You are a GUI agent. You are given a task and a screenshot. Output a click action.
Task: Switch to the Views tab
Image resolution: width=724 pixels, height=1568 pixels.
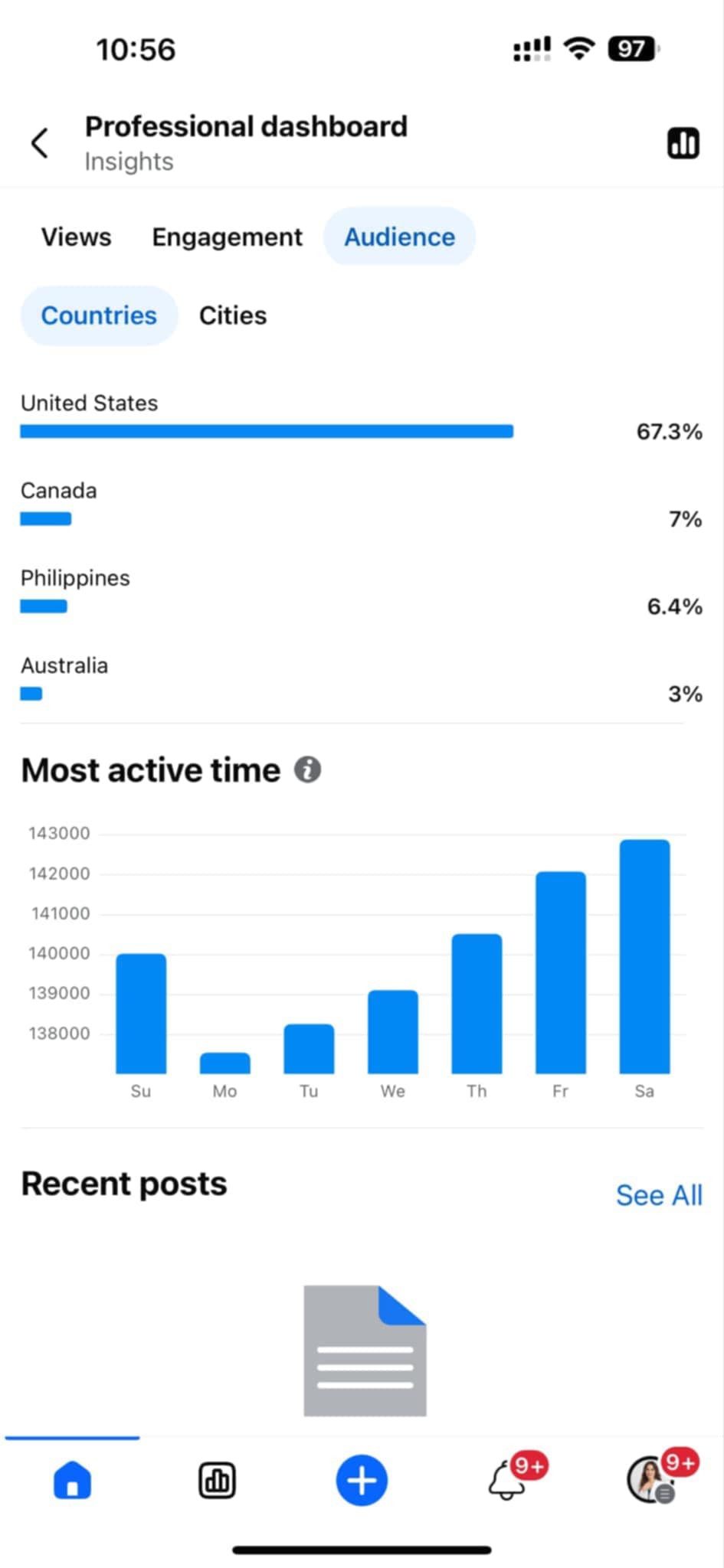tap(76, 237)
